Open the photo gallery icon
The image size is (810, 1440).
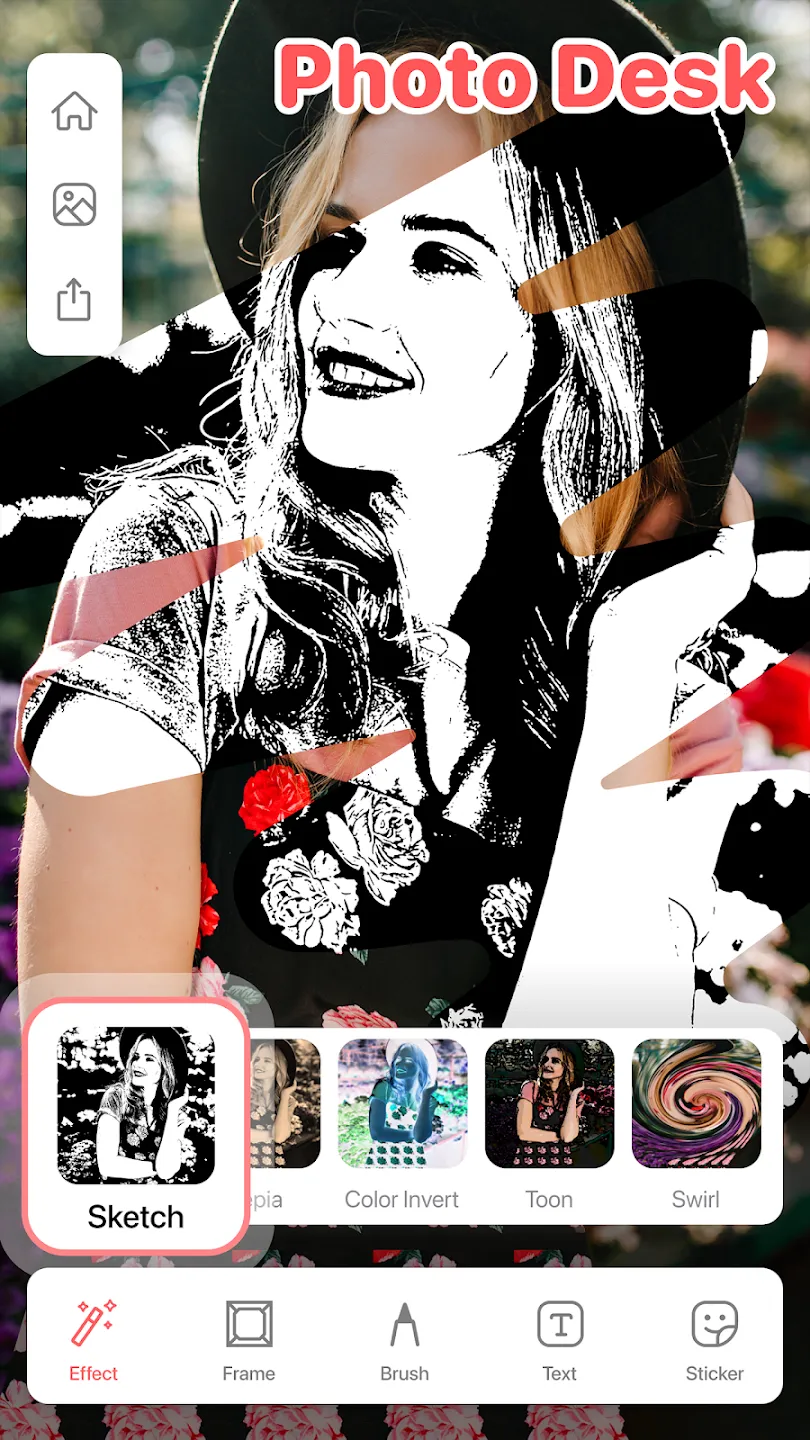click(75, 203)
